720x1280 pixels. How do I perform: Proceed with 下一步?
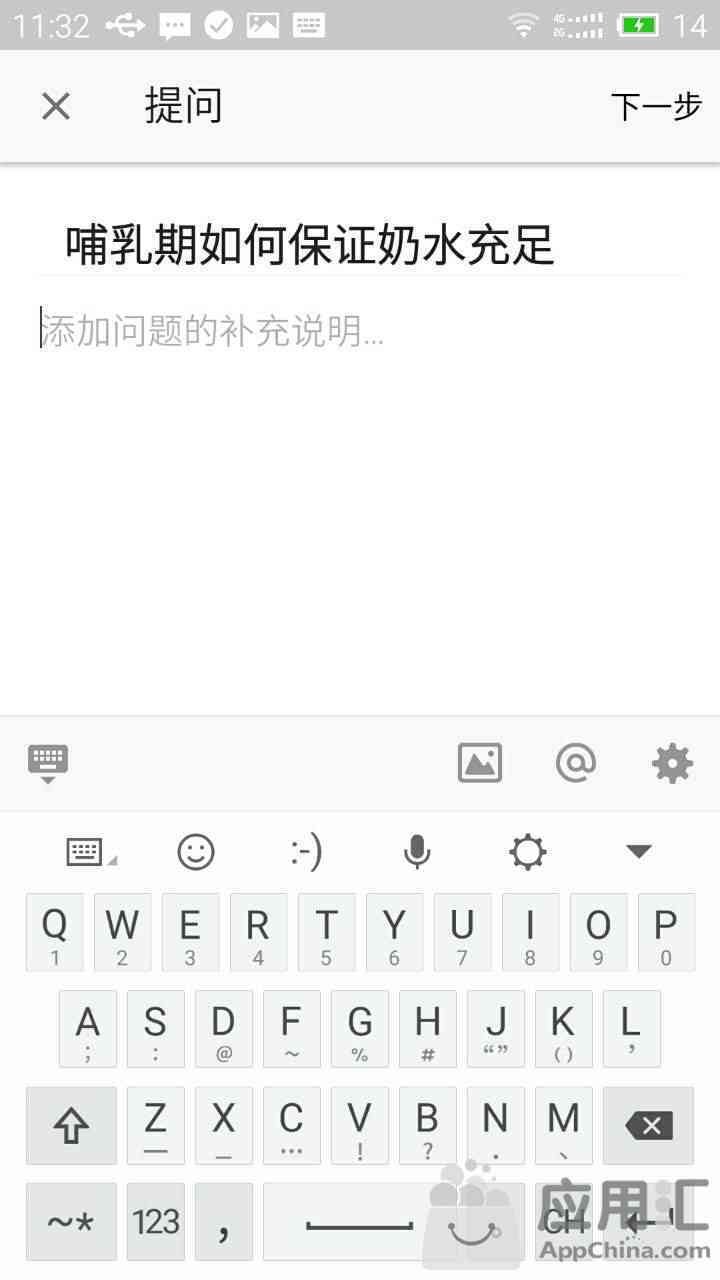[x=656, y=106]
